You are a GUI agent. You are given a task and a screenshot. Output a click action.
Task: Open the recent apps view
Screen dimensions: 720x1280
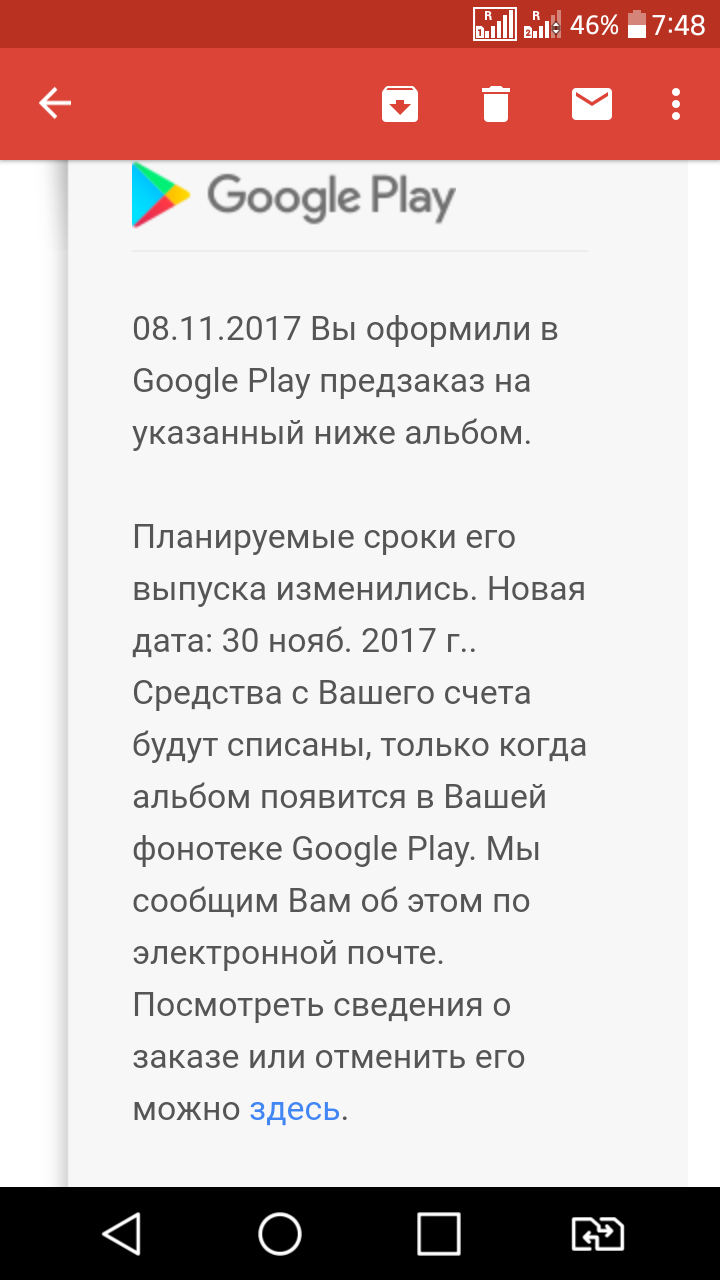[438, 1234]
